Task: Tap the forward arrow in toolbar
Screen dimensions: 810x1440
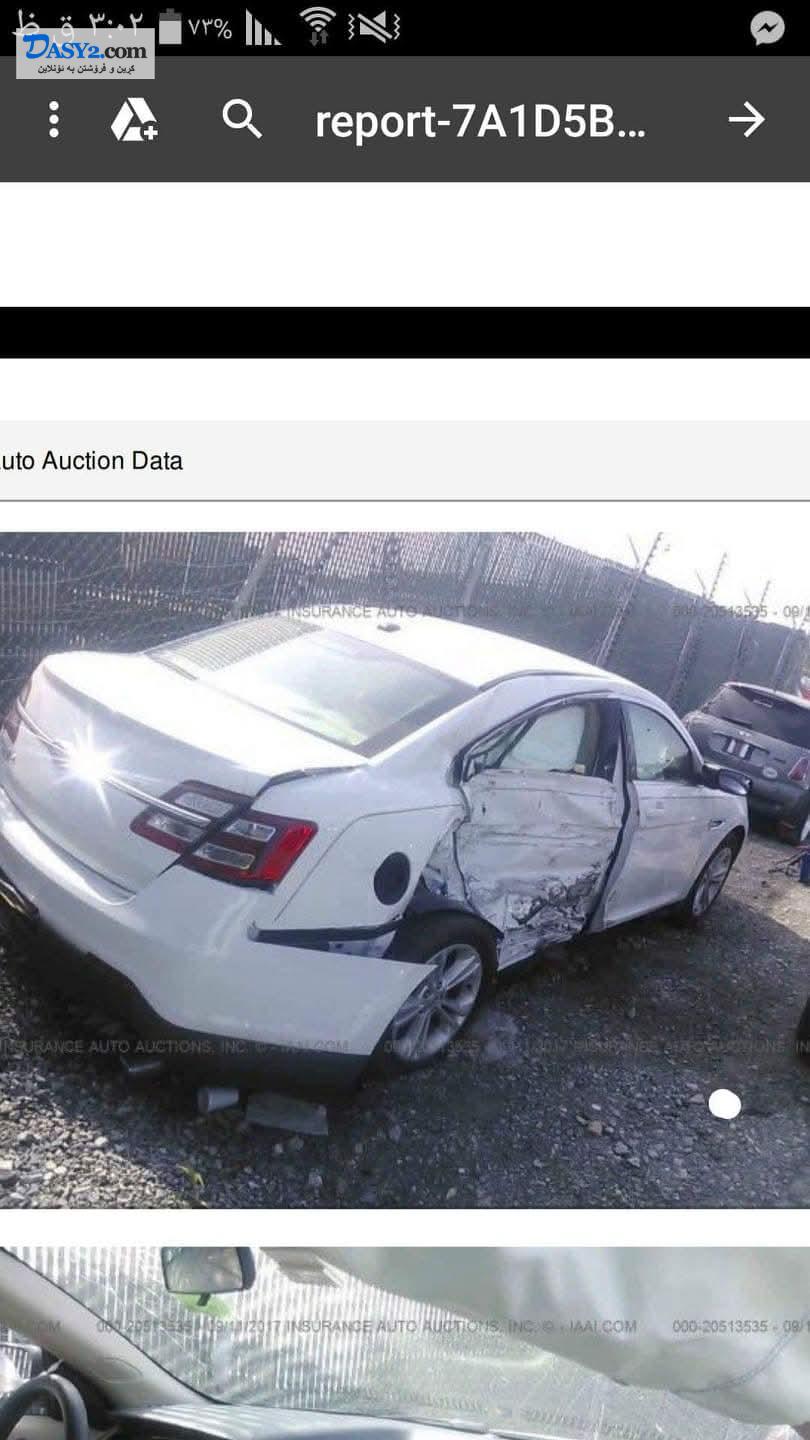Action: click(746, 120)
